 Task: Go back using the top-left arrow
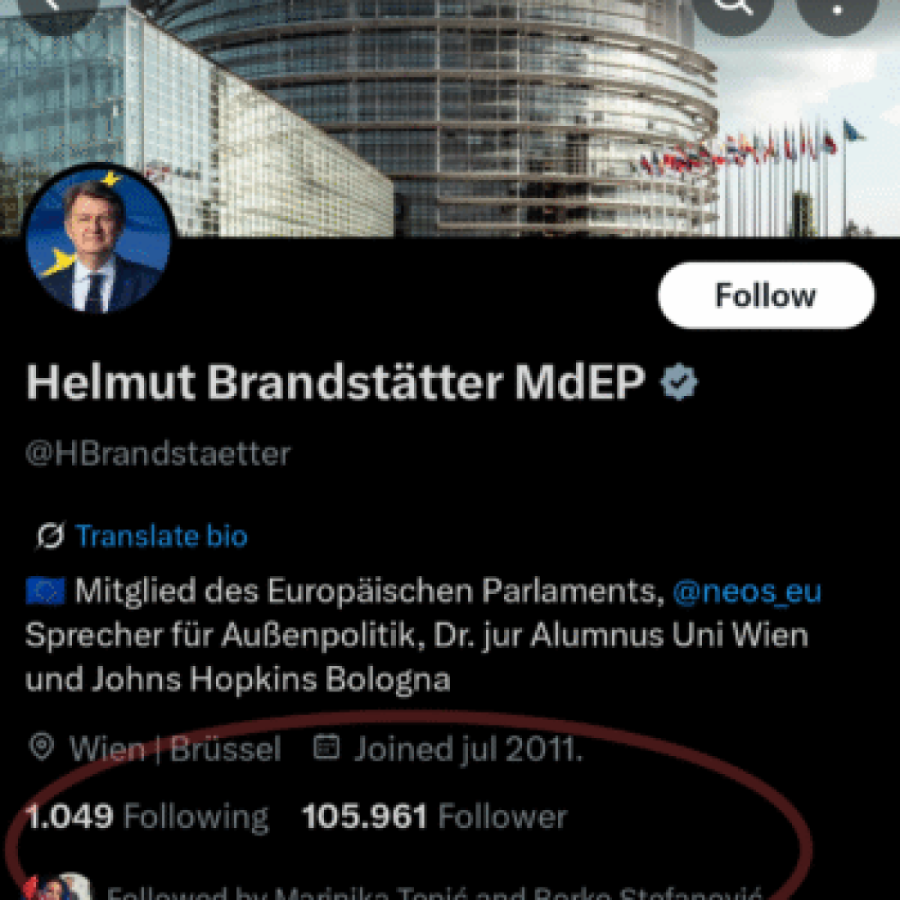pos(58,8)
